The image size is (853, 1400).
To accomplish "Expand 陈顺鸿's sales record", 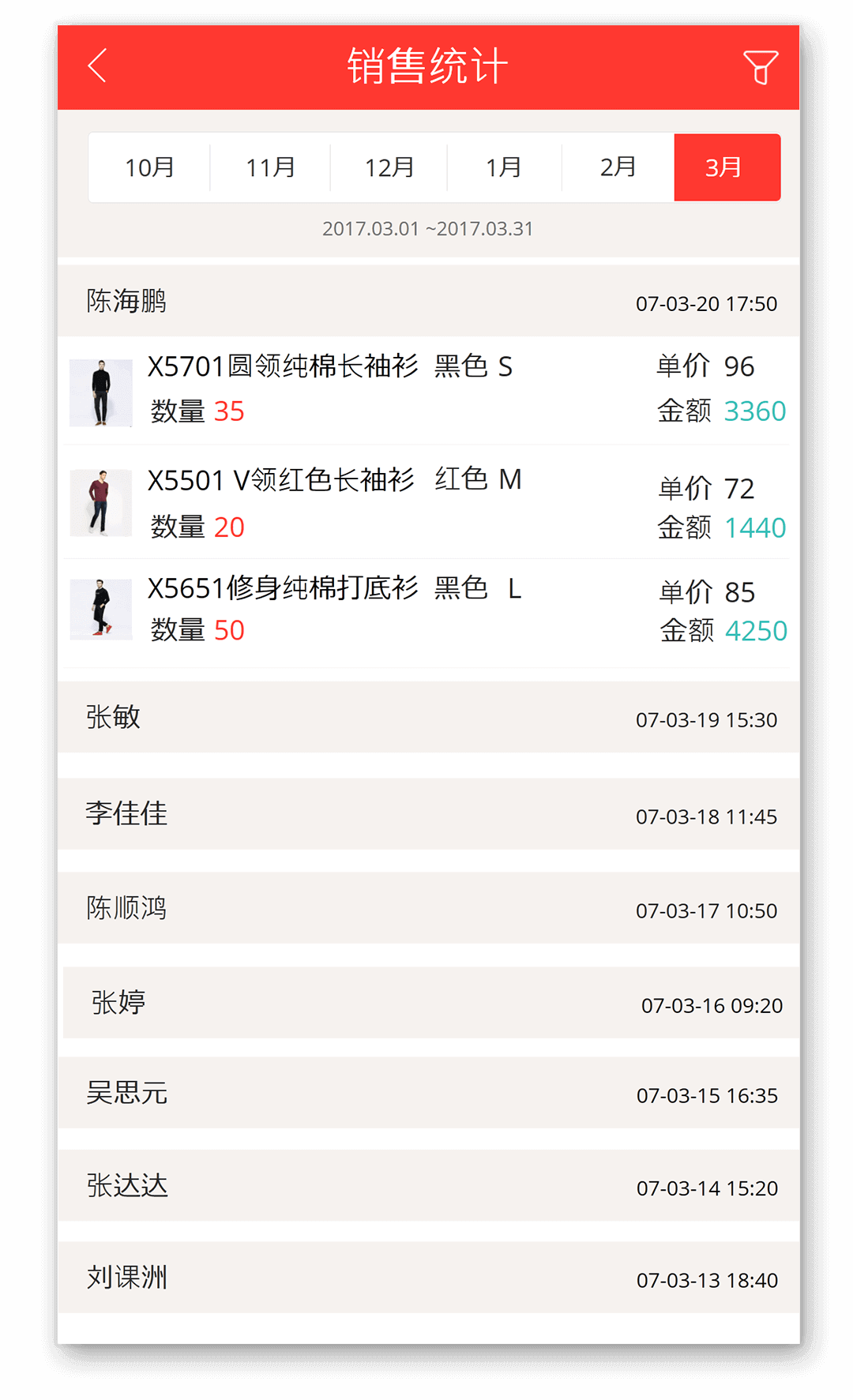I will tap(428, 908).
